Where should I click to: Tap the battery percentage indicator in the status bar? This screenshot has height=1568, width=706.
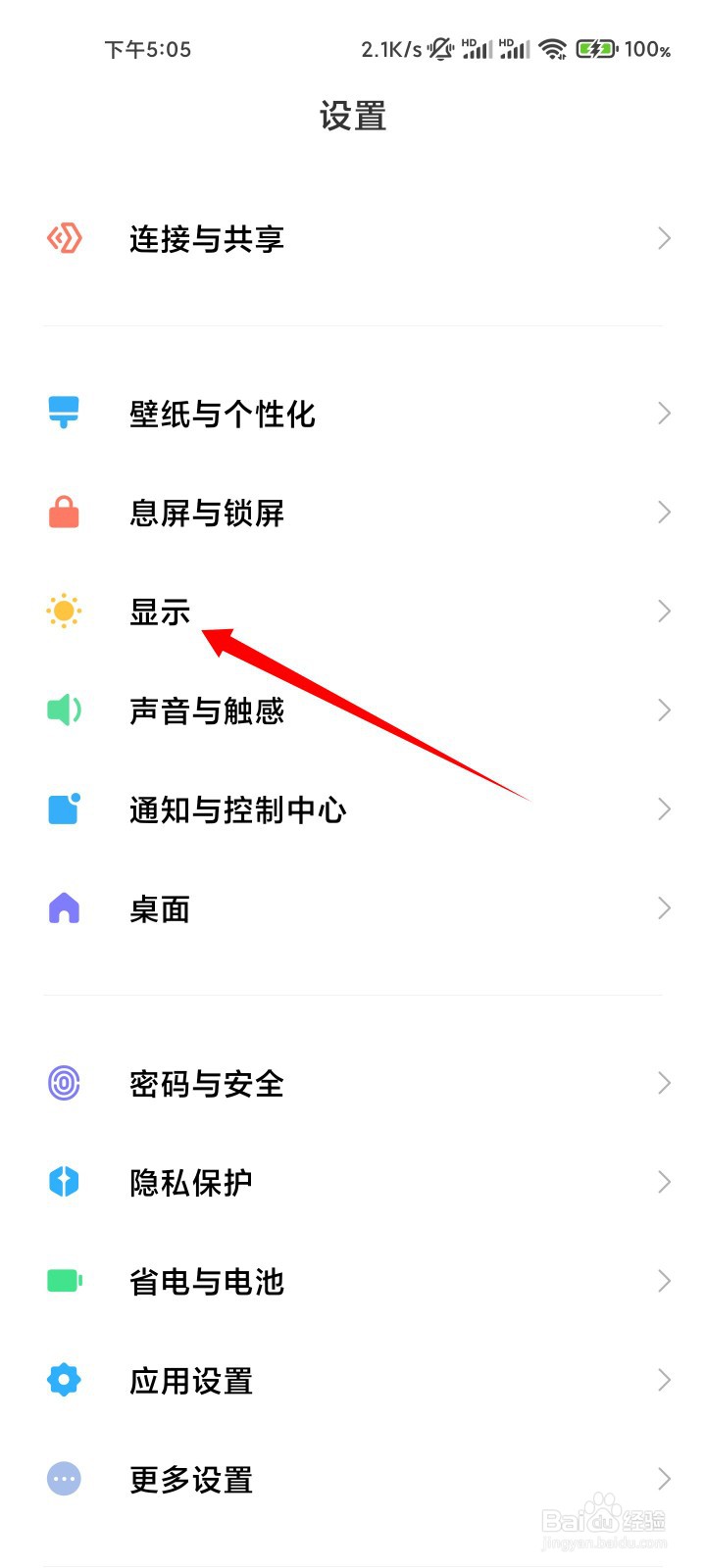(646, 48)
